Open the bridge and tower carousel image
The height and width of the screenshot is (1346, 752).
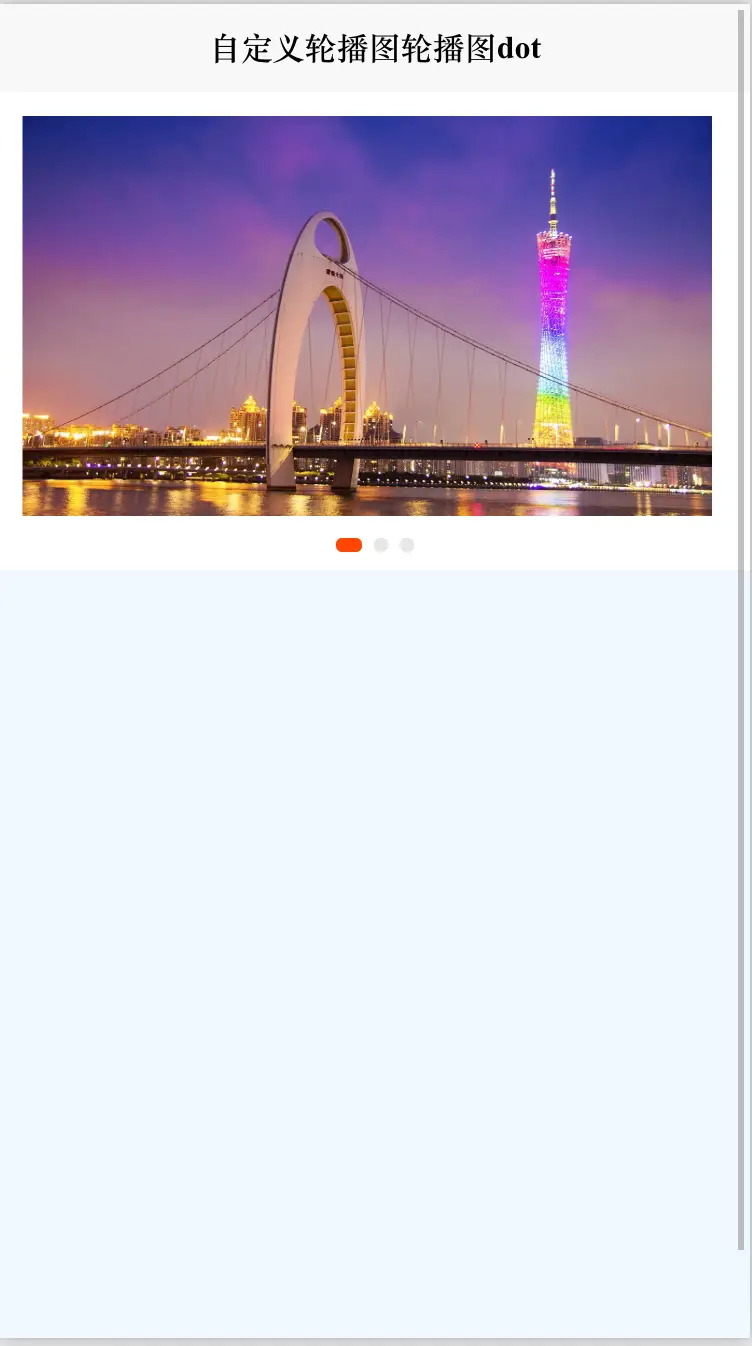pyautogui.click(x=367, y=316)
